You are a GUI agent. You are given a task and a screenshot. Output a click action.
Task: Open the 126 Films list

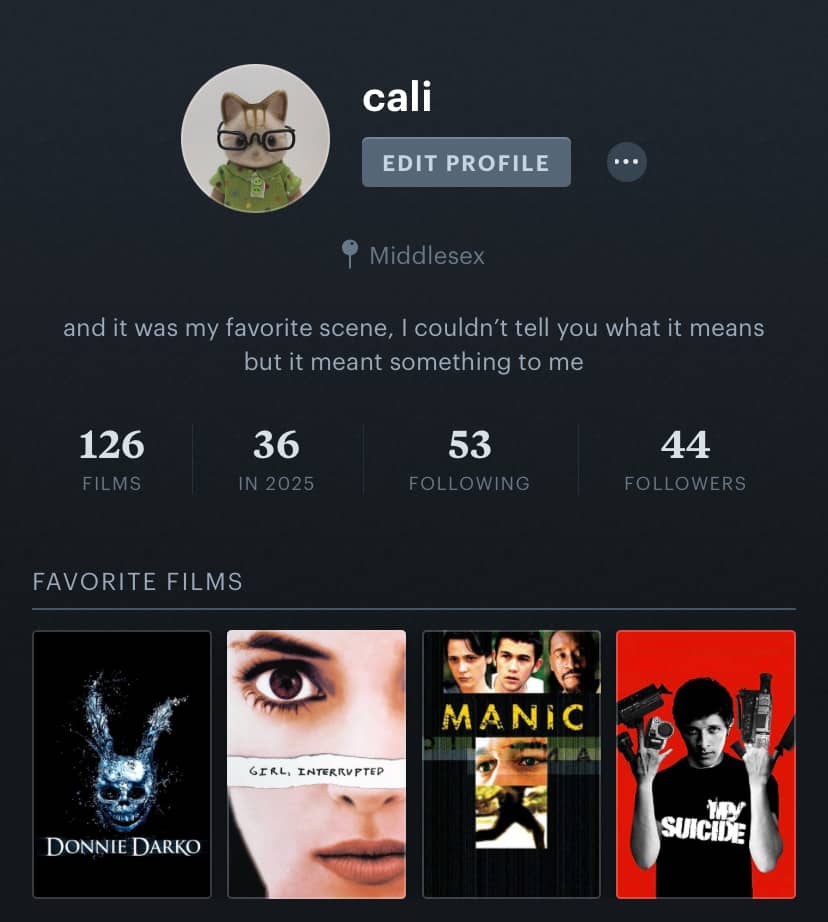click(x=112, y=459)
